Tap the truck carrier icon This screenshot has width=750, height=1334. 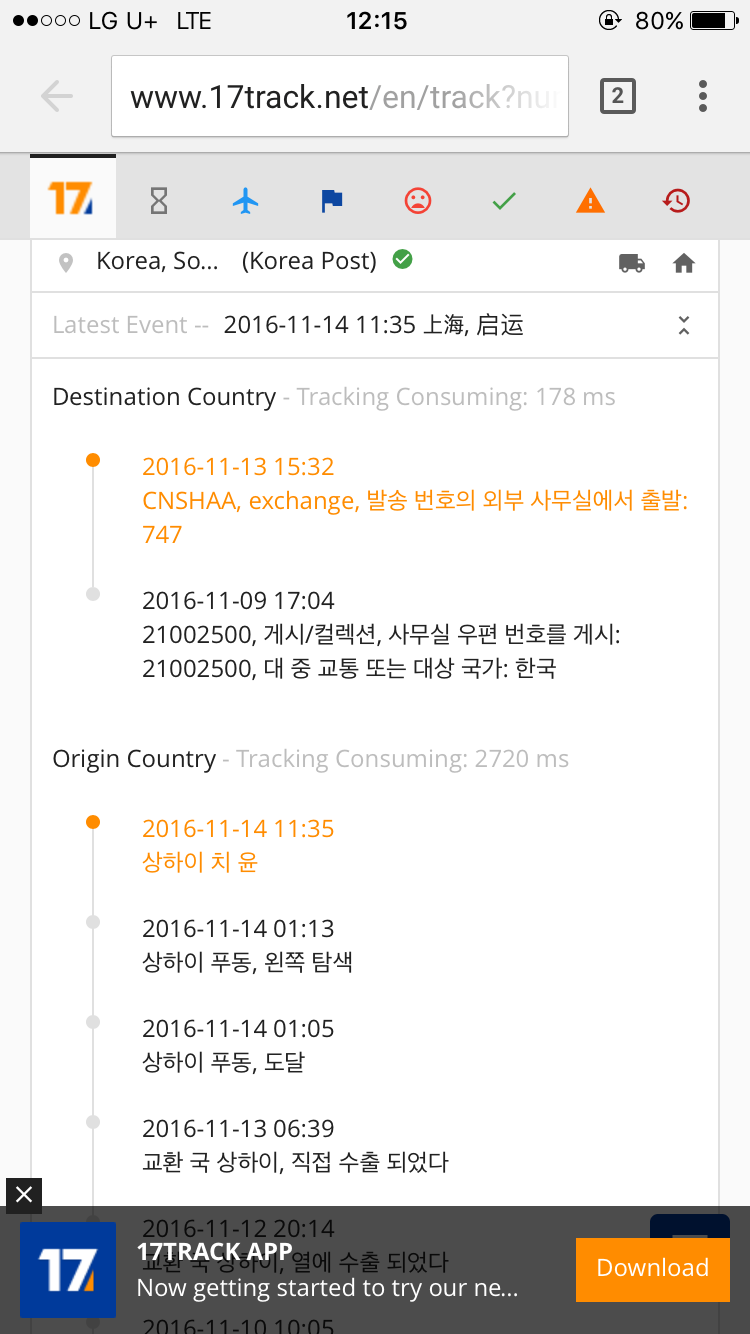632,263
